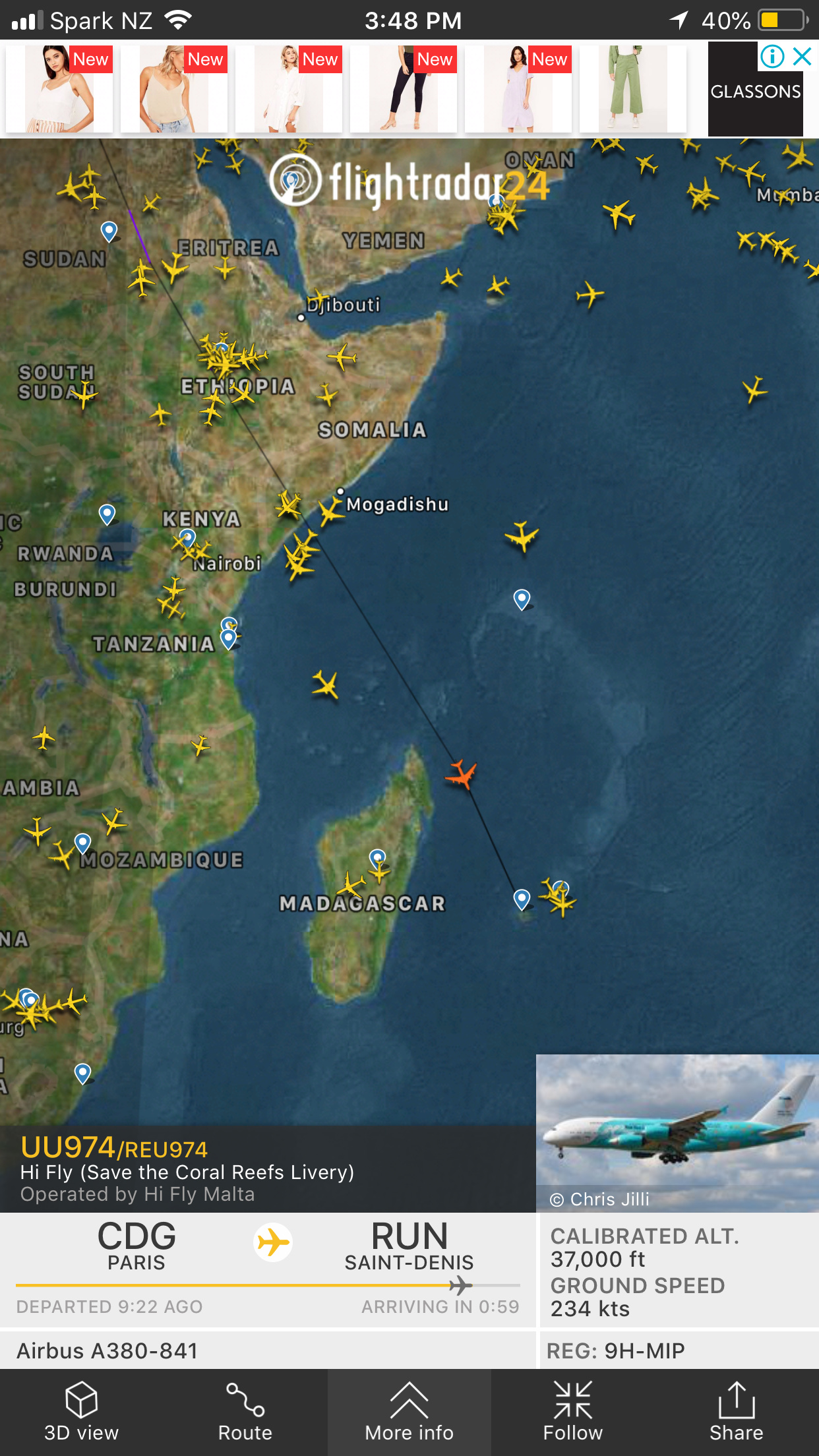The image size is (819, 1456).
Task: Close the Glassons ad banner
Action: click(803, 57)
